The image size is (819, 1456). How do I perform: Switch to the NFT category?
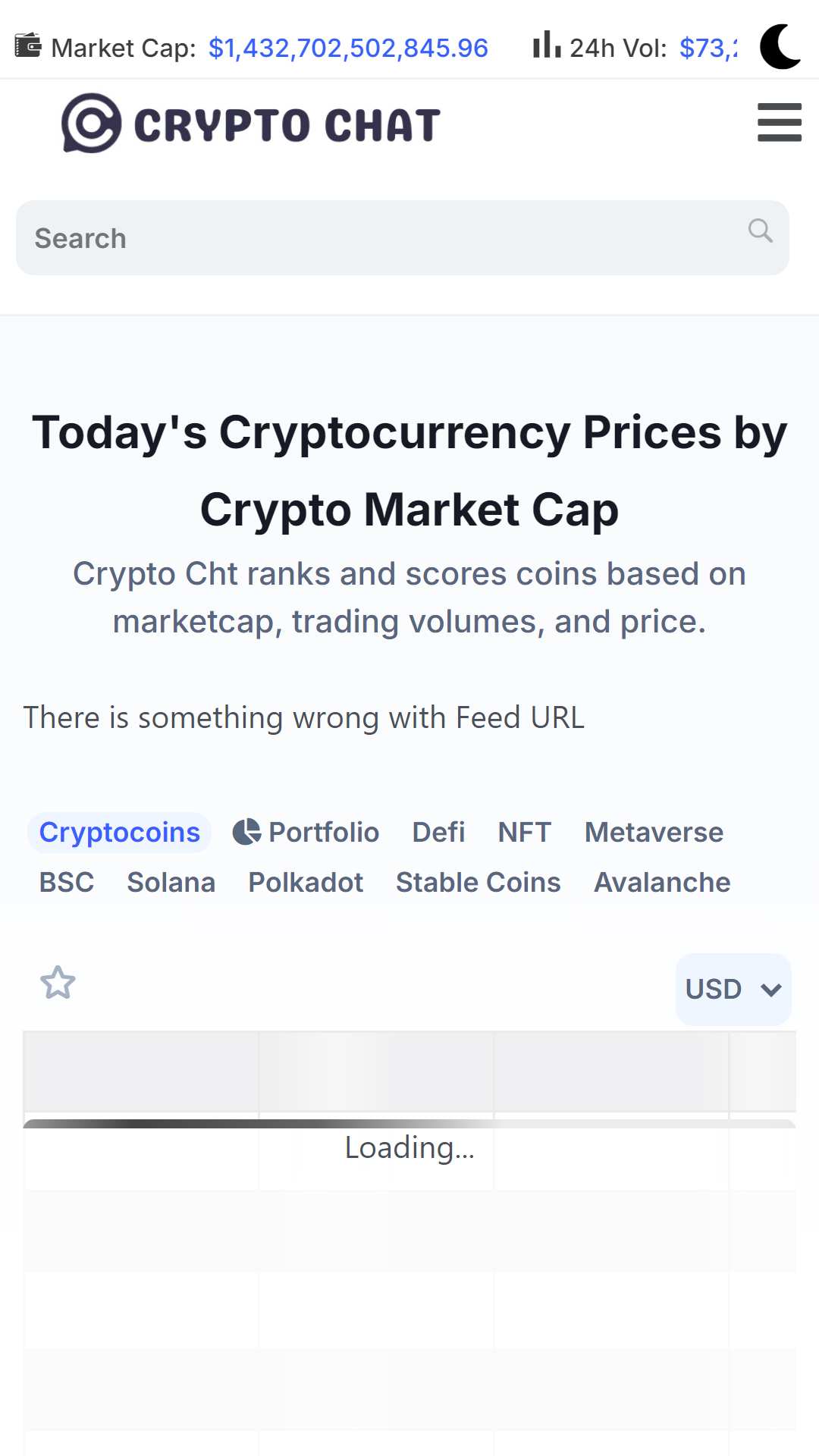pyautogui.click(x=524, y=832)
